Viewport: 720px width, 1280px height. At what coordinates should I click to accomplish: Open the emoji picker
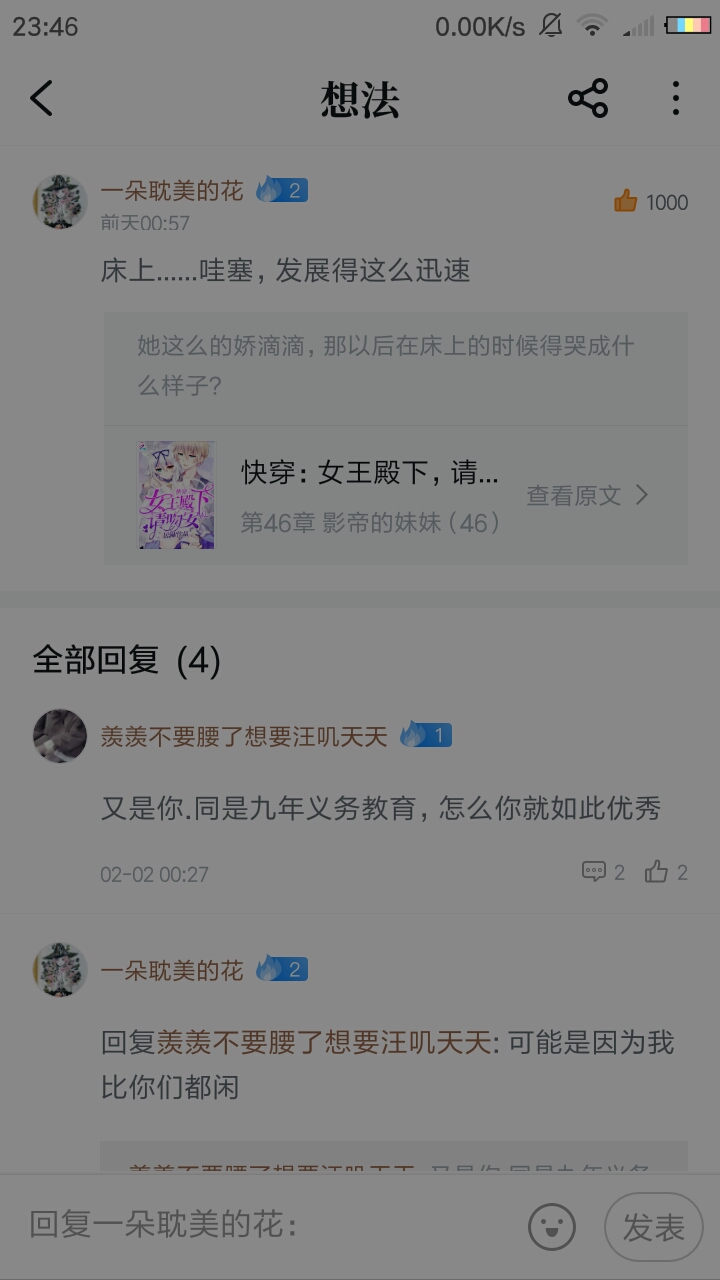(552, 1226)
